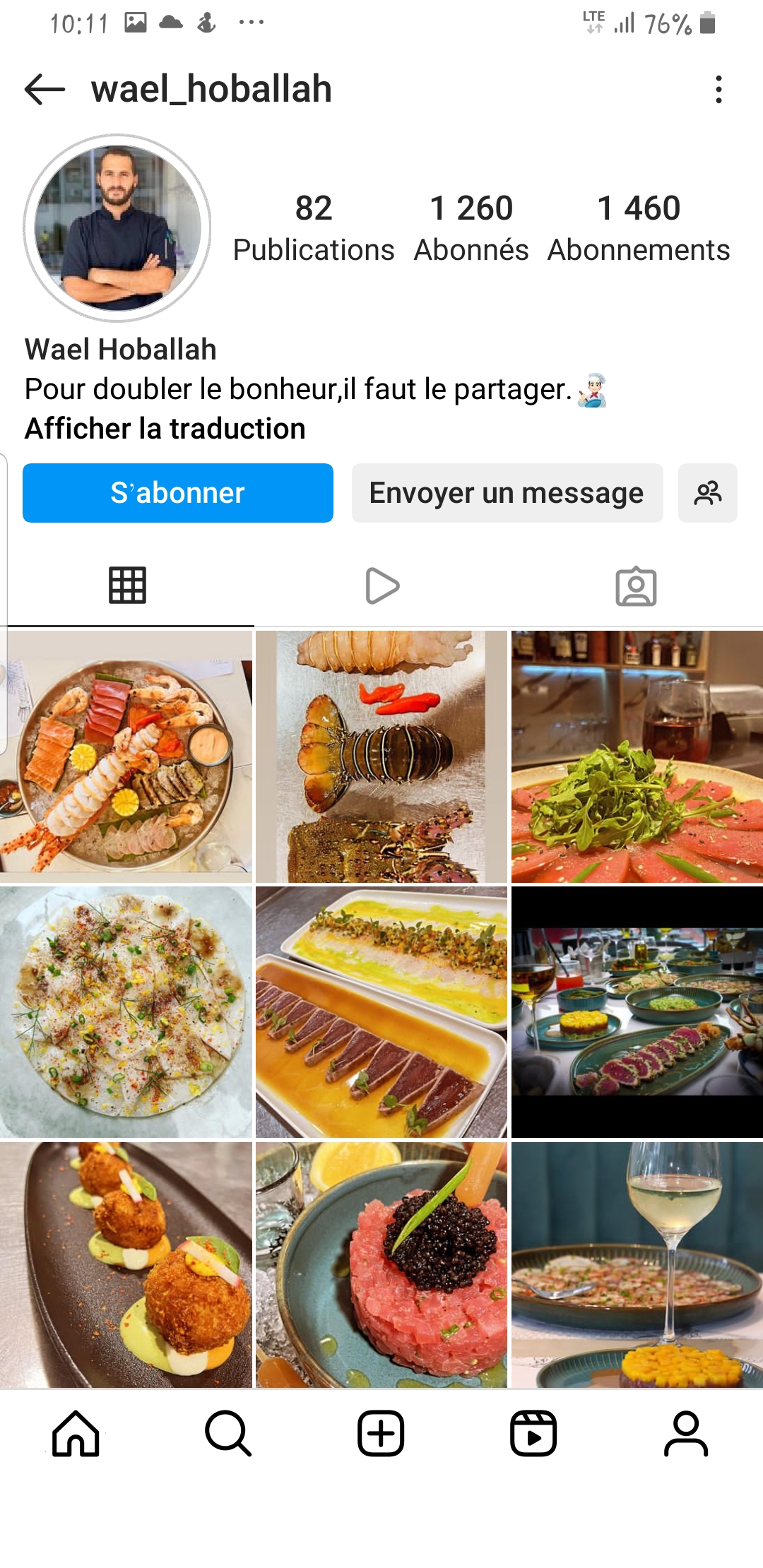763x1568 pixels.
Task: Select the grid posts tab
Action: [x=127, y=586]
